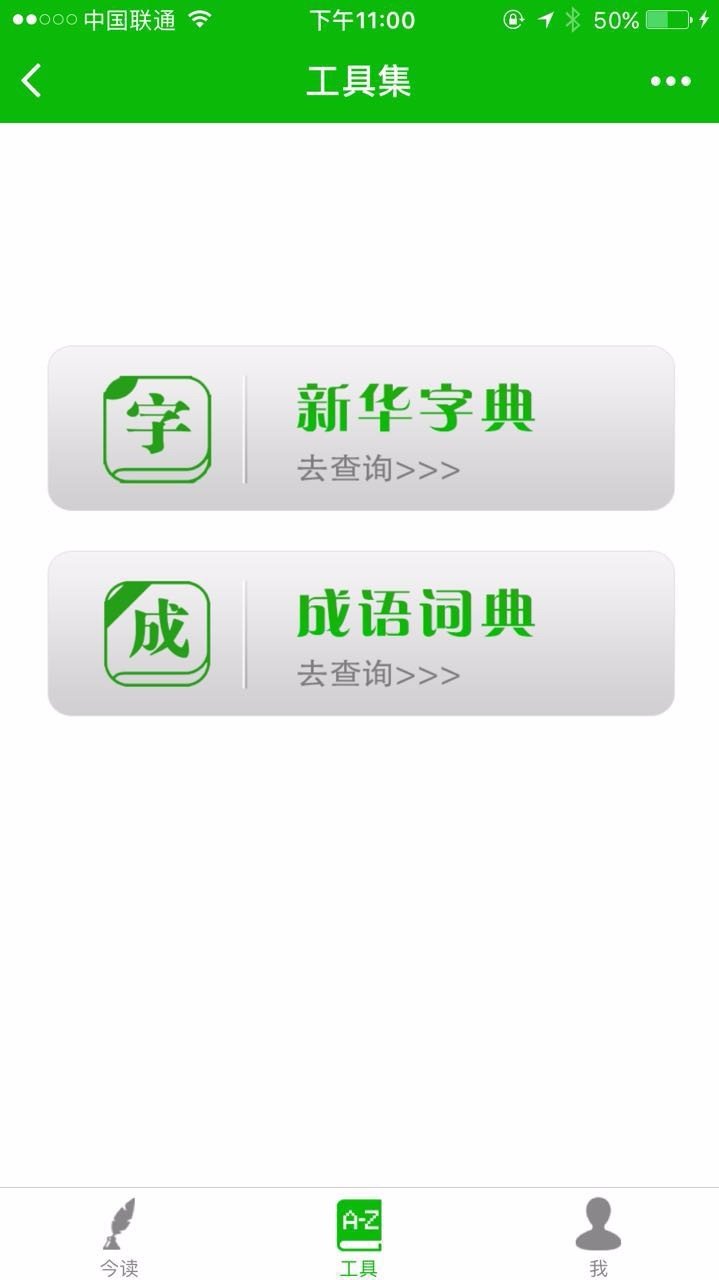Open the 新华字典 dictionary lookup
This screenshot has height=1280, width=719.
(x=361, y=428)
